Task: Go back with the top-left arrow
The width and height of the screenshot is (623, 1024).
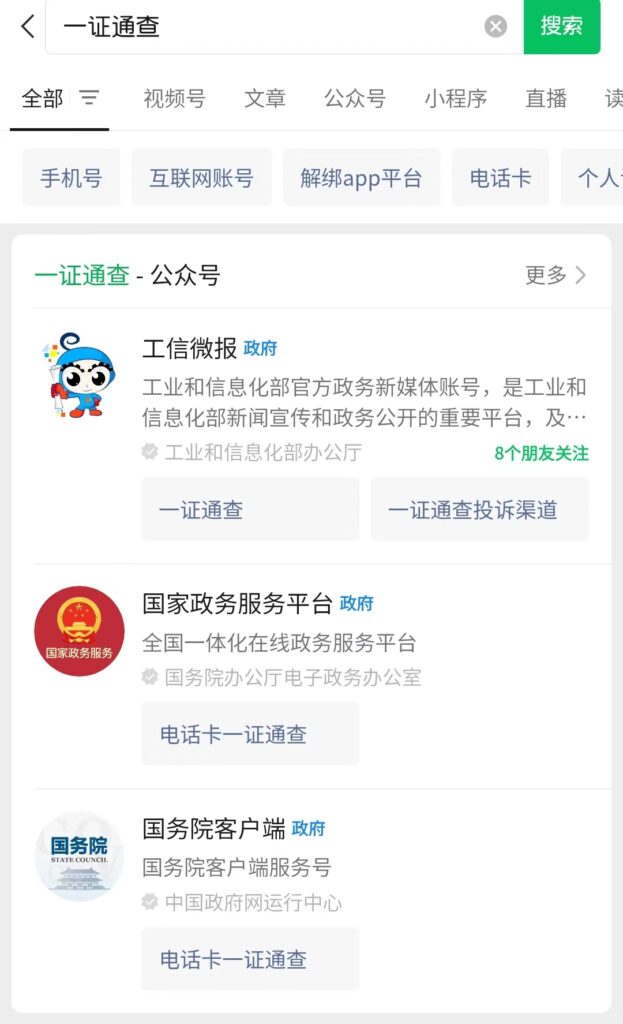Action: [x=27, y=27]
